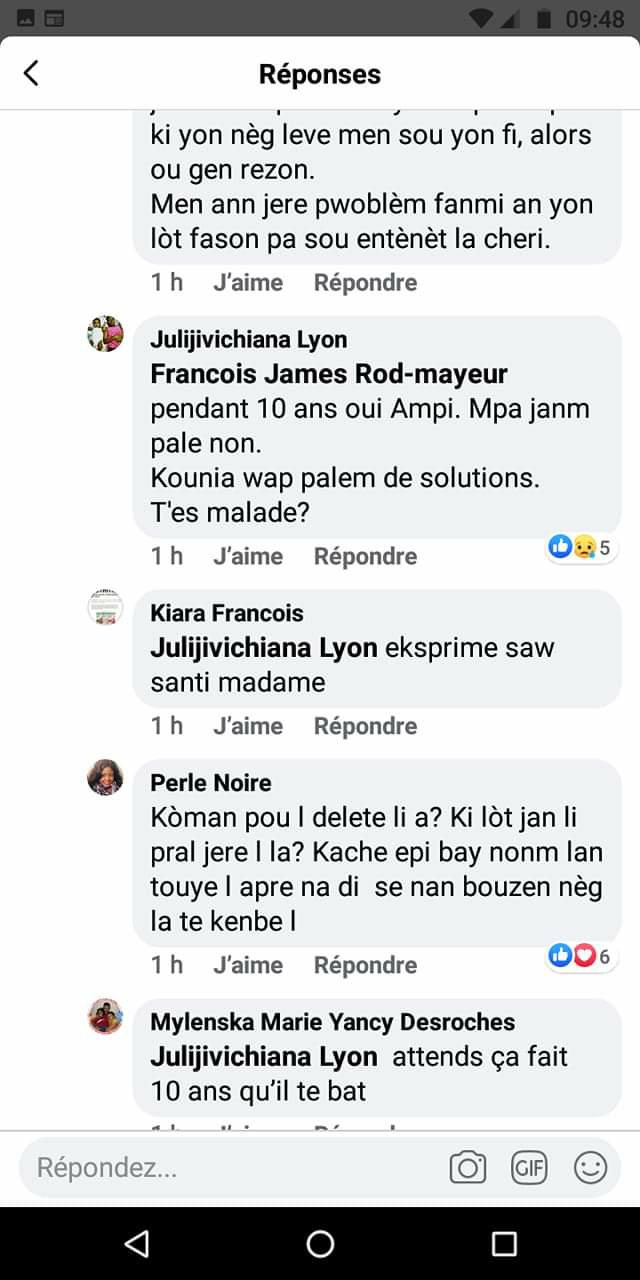Reply to Julijivichiana Lyon's comment

[x=365, y=556]
